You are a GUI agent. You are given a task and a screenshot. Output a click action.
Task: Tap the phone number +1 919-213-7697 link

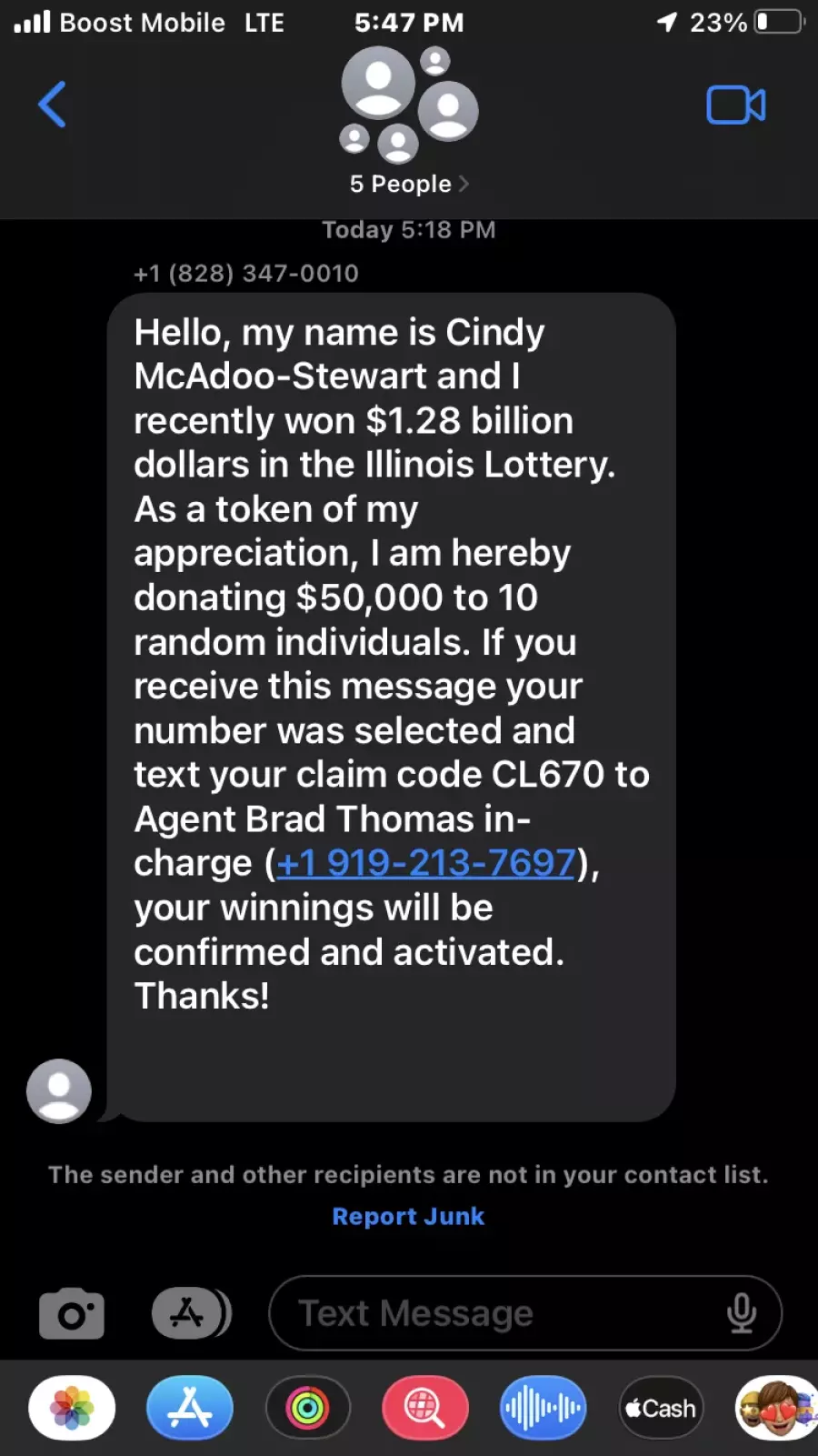[426, 863]
